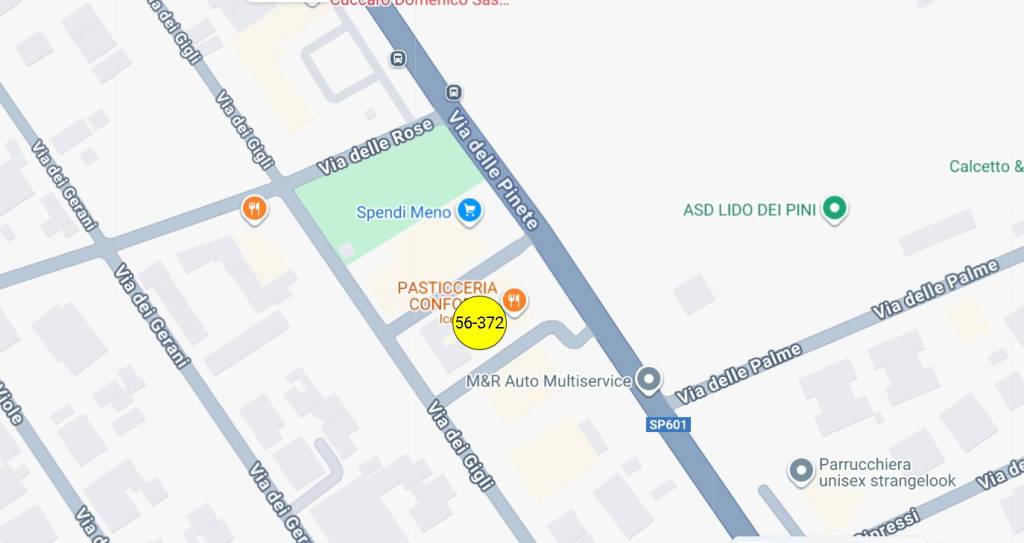The width and height of the screenshot is (1024, 543).
Task: Tap the M&R Auto Multiservice pin
Action: [x=650, y=380]
